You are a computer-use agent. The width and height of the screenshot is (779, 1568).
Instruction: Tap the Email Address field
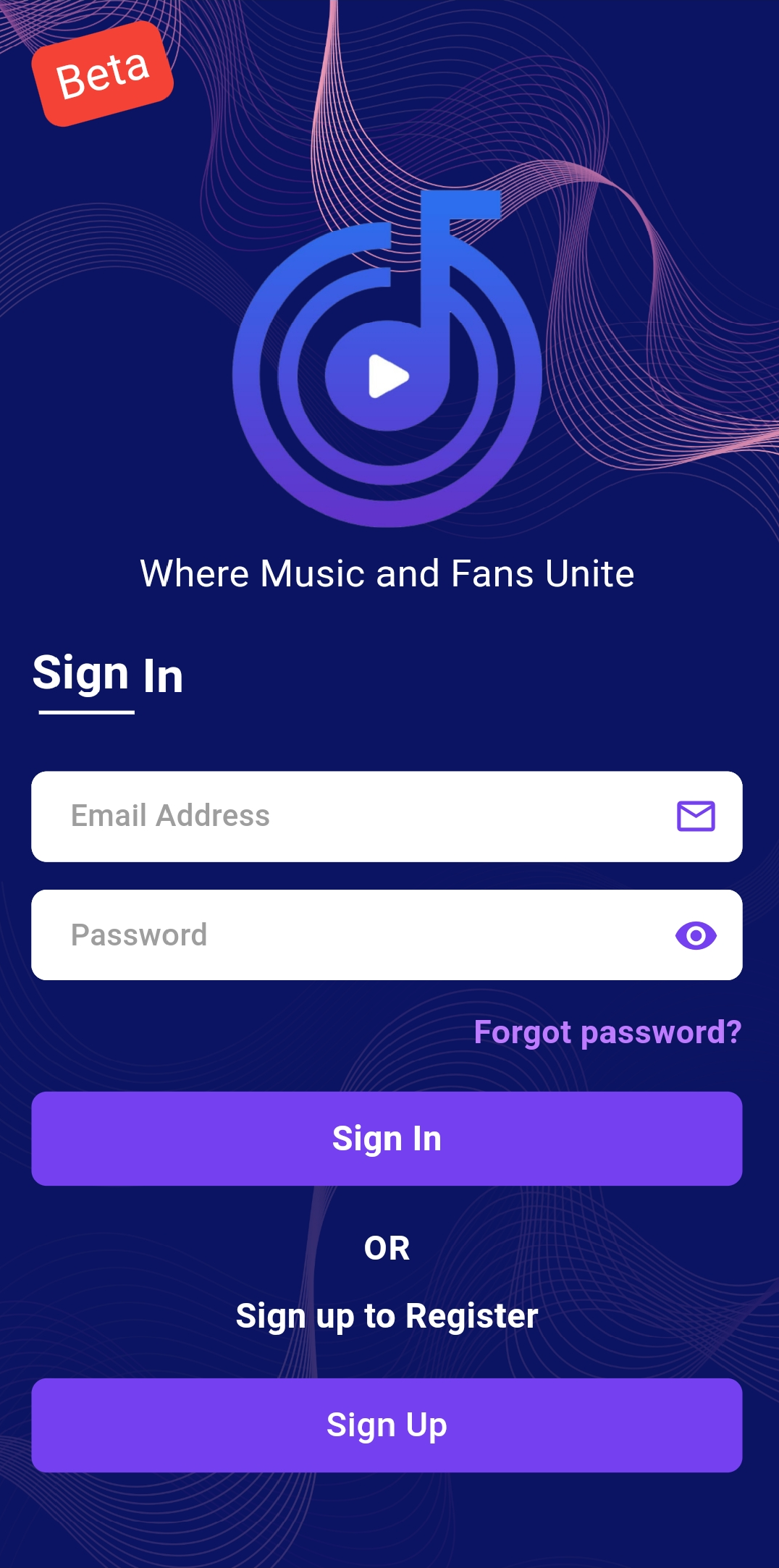pos(348,816)
